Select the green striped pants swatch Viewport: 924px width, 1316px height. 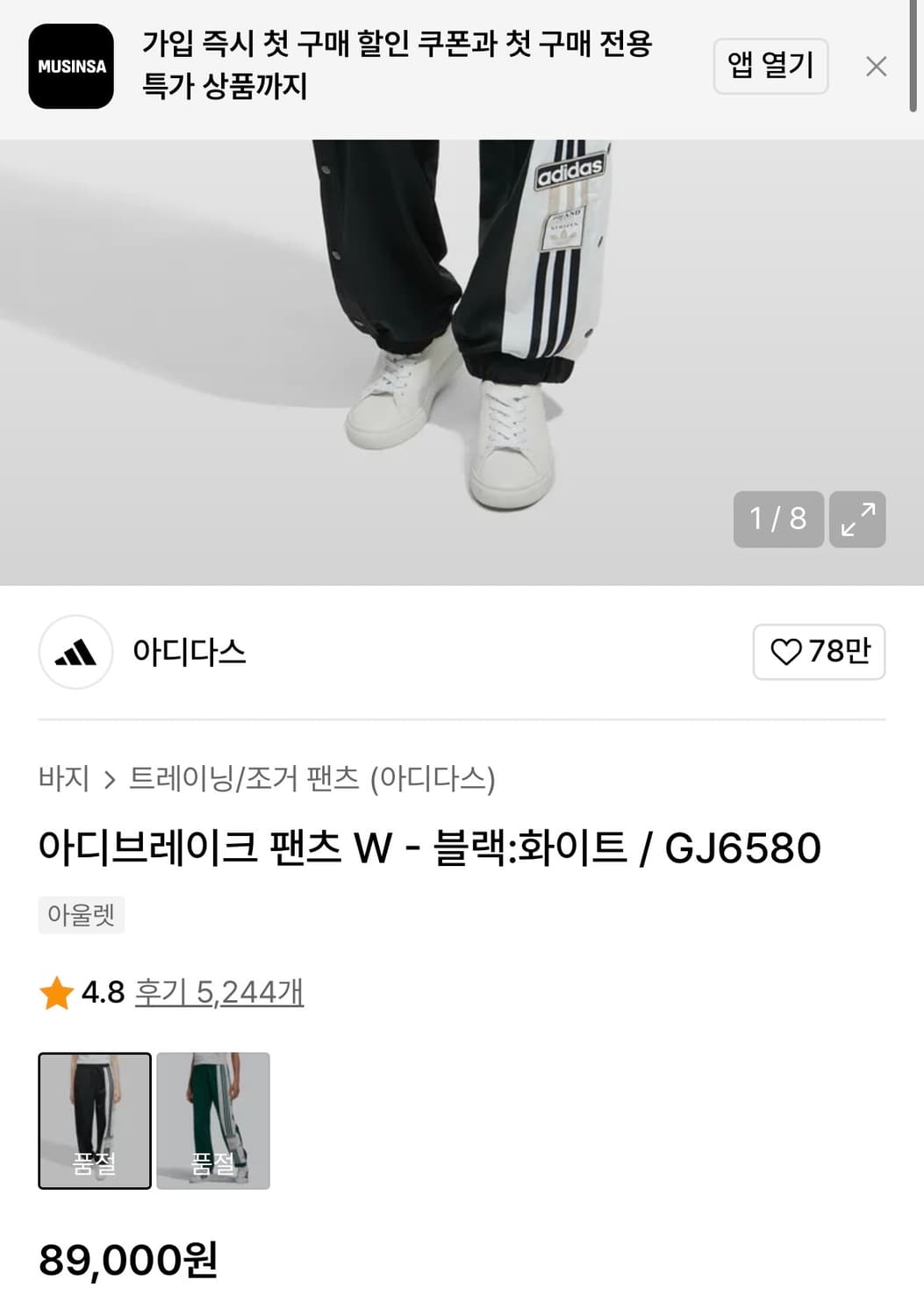tap(213, 1121)
